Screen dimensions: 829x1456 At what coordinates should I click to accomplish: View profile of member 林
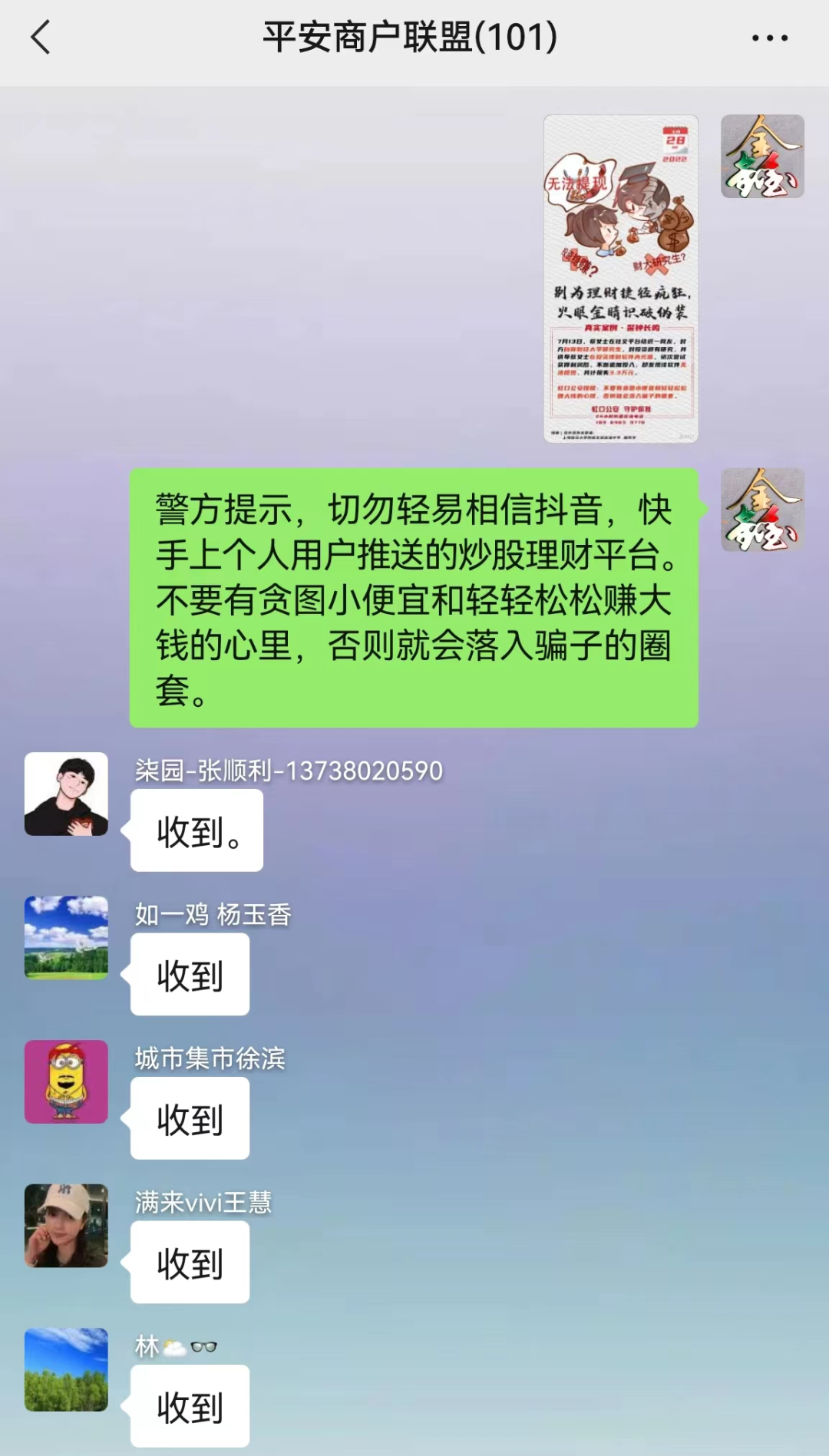point(66,1369)
